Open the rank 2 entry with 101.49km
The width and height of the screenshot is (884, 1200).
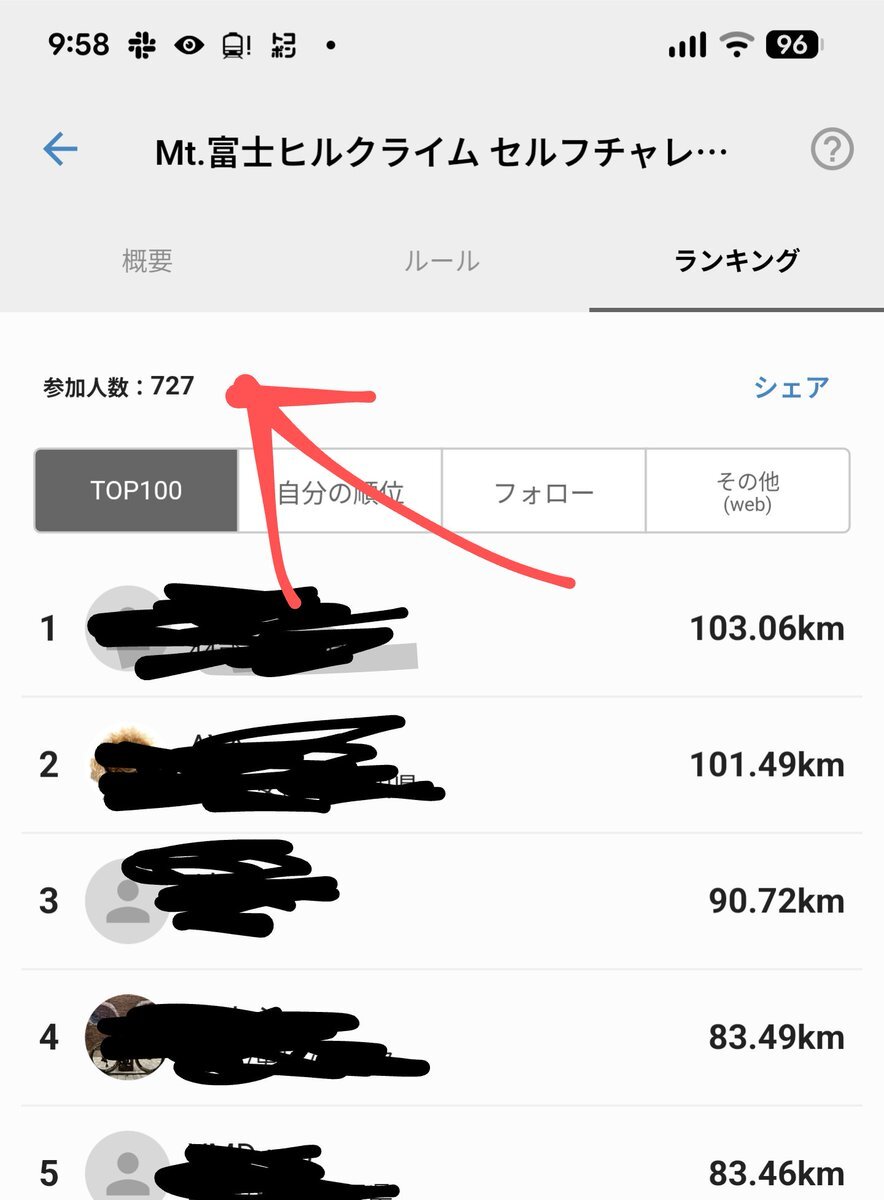tap(442, 765)
